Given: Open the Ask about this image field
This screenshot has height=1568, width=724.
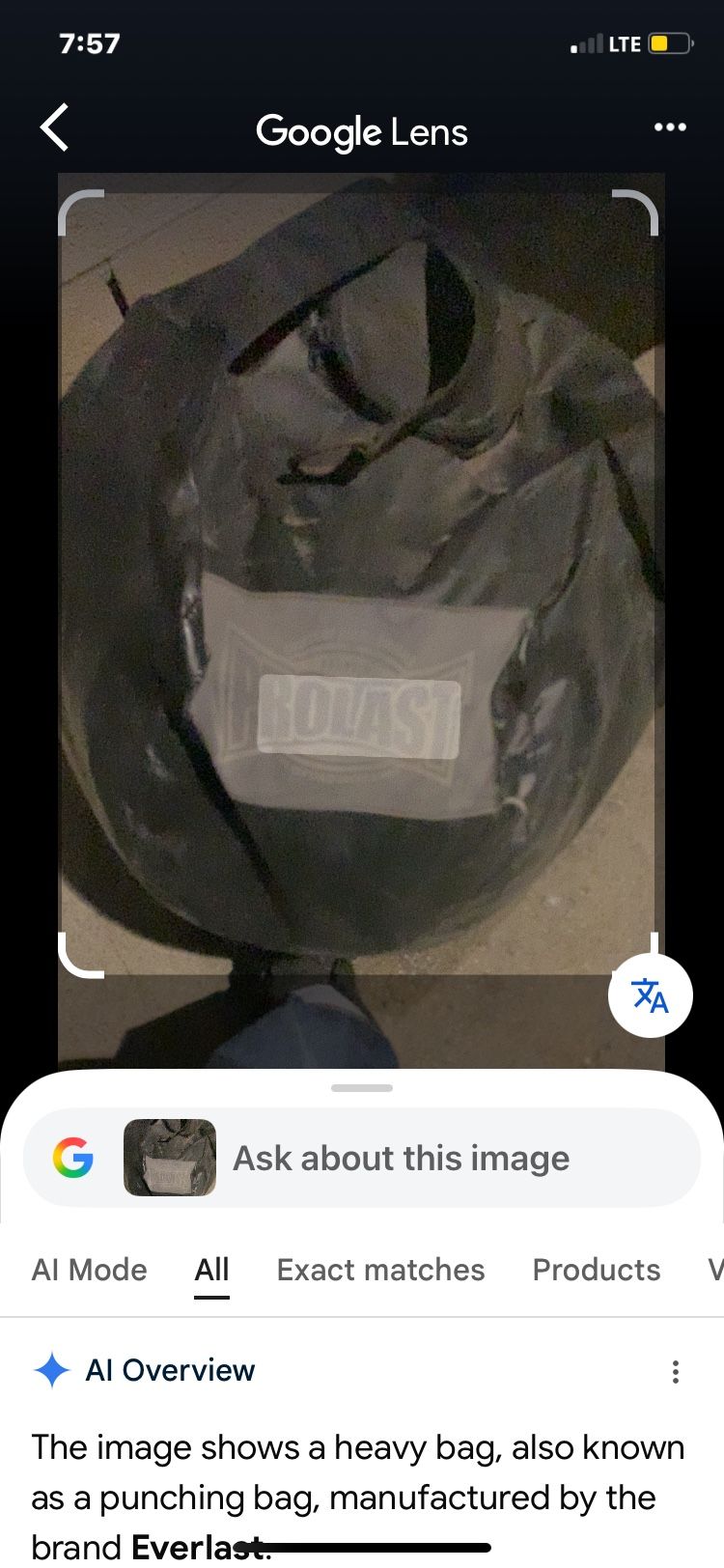Looking at the screenshot, I should [401, 1158].
